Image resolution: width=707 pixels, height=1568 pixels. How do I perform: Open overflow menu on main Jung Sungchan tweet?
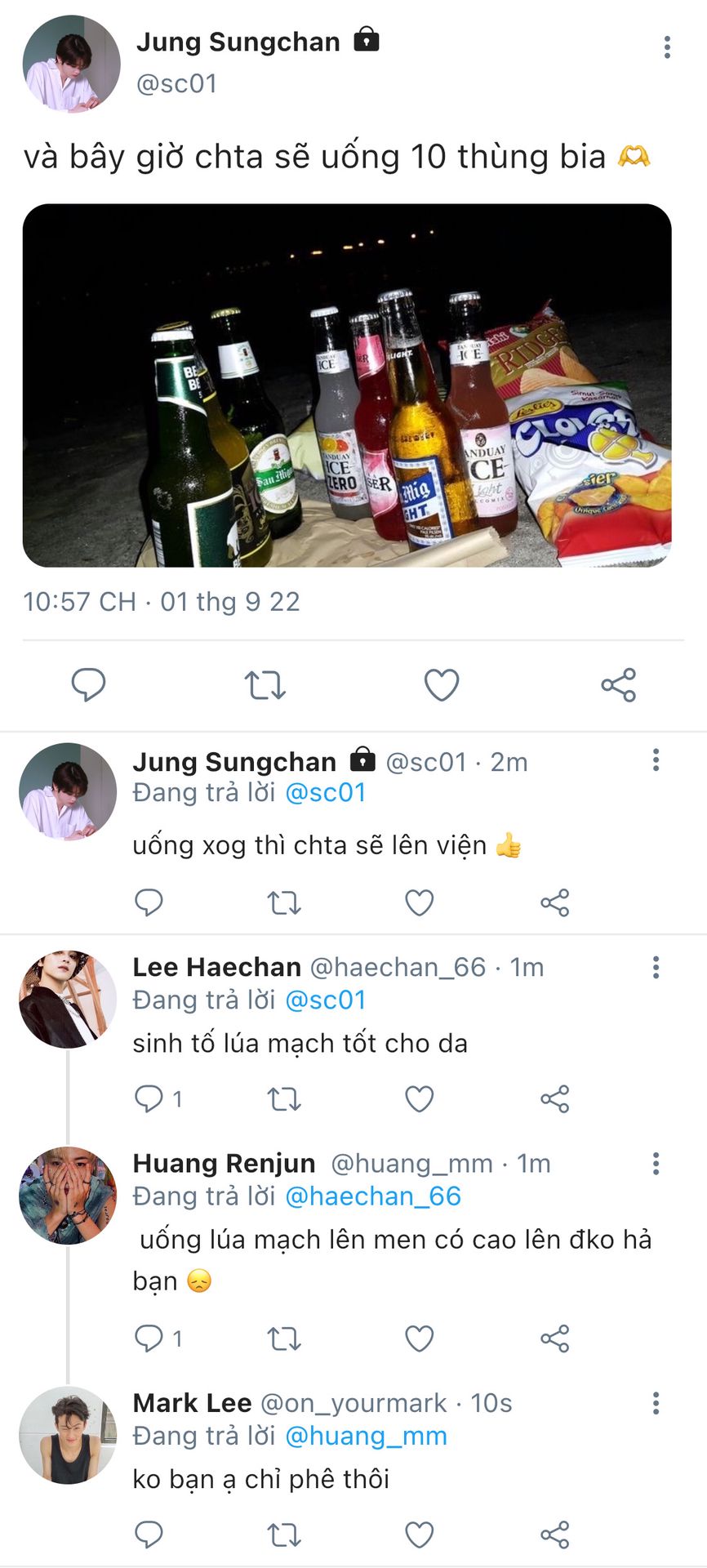pyautogui.click(x=667, y=47)
